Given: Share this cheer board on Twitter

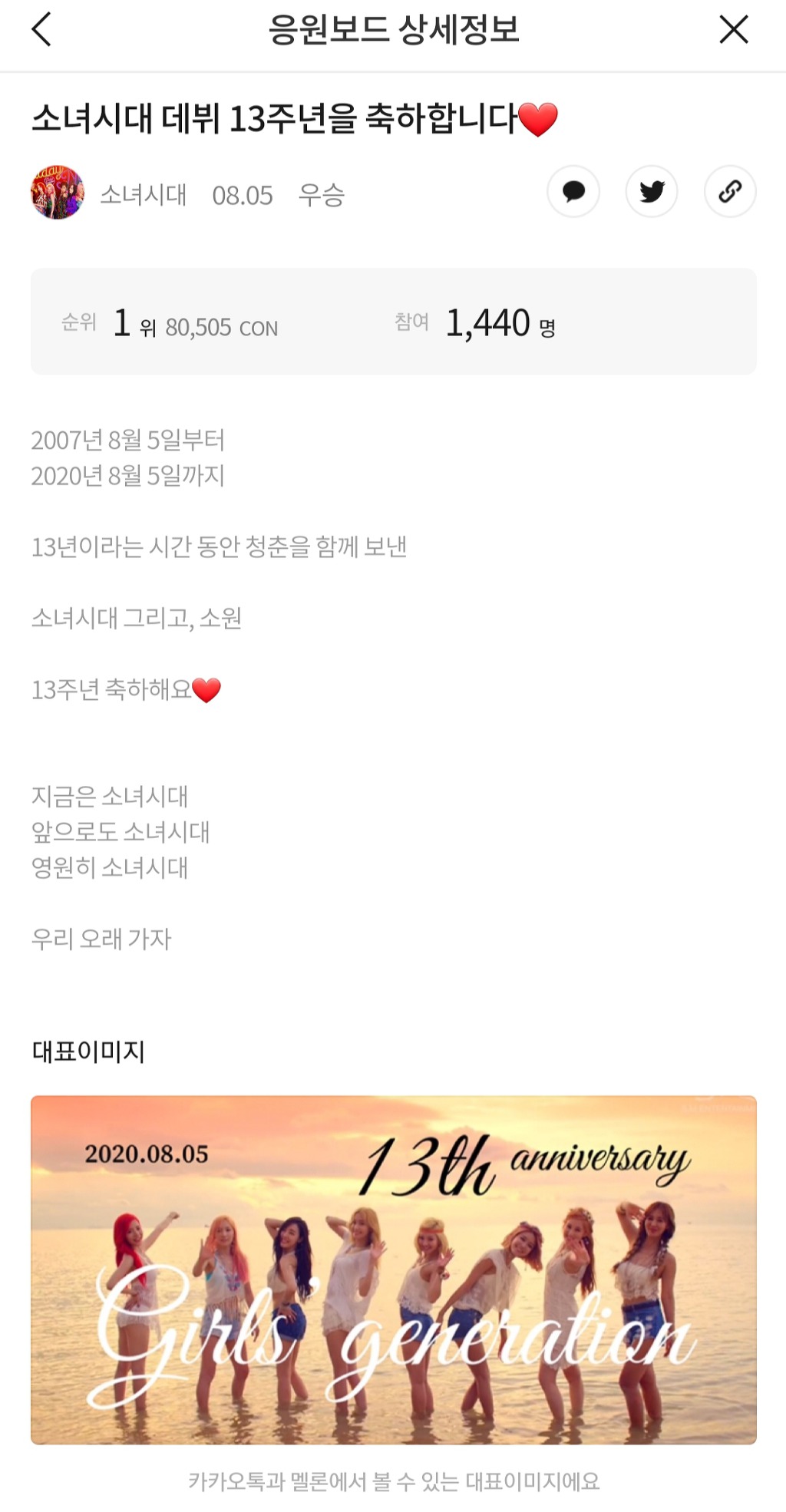Looking at the screenshot, I should click(x=652, y=191).
